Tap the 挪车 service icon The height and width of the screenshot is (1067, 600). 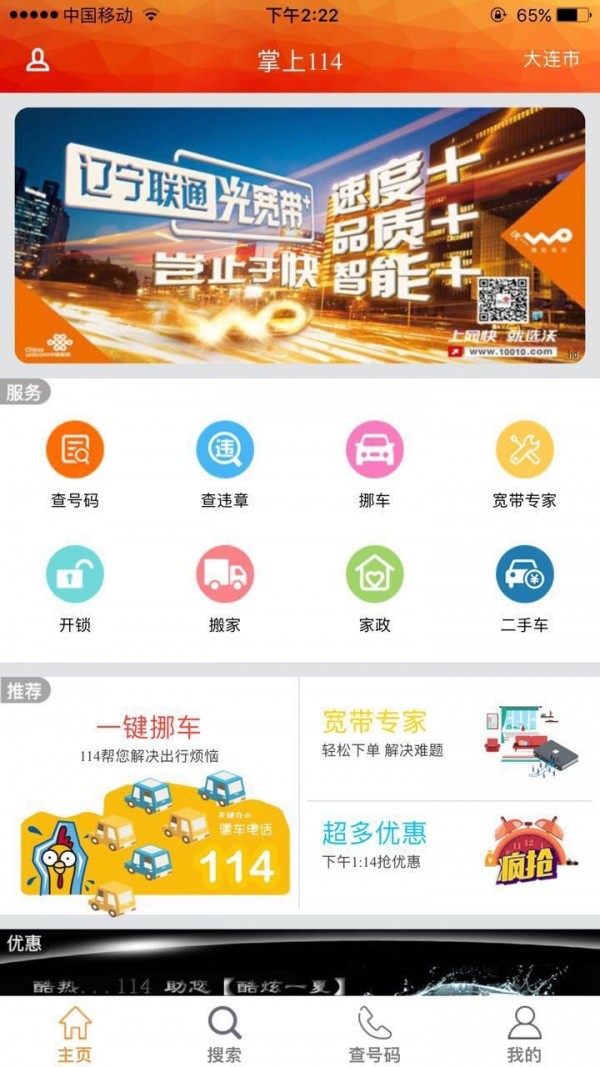coord(375,451)
